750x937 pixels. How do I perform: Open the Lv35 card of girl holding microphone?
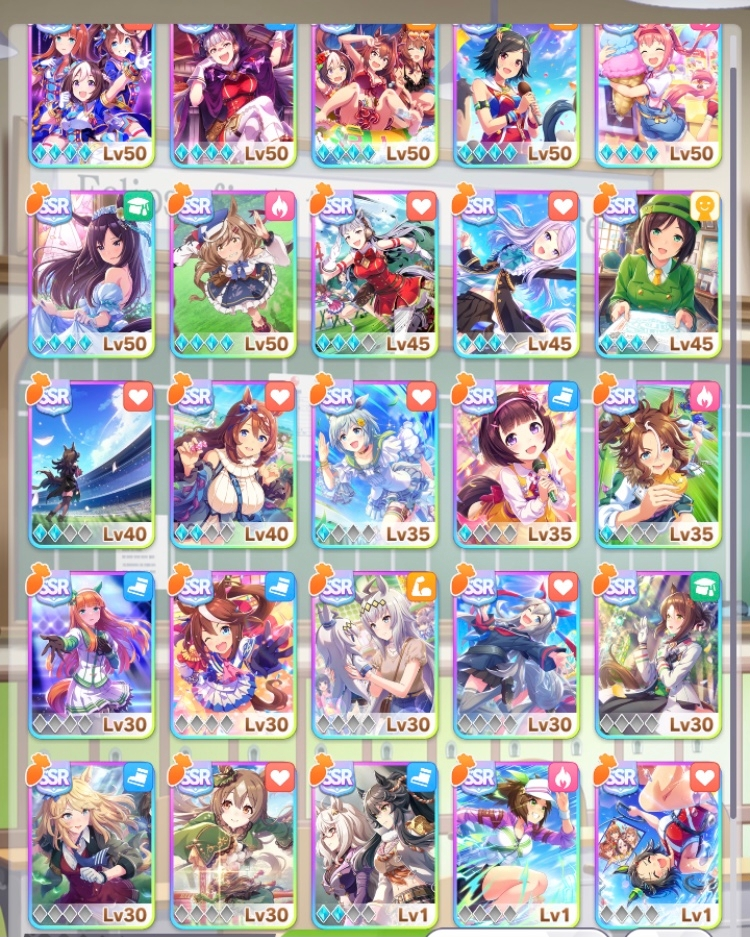pyautogui.click(x=517, y=462)
